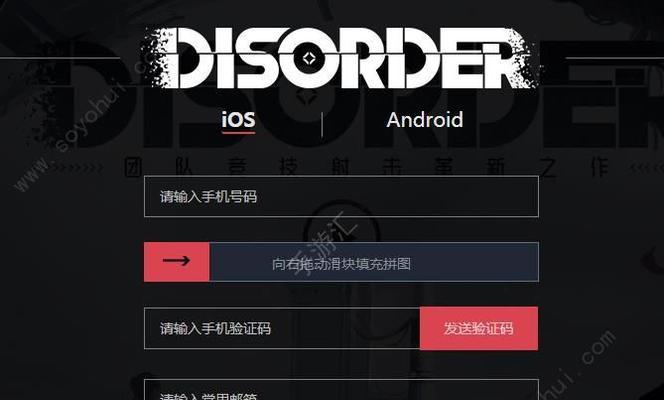Screen dimensions: 664x400
Task: Switch to the iOS tab
Action: [238, 121]
